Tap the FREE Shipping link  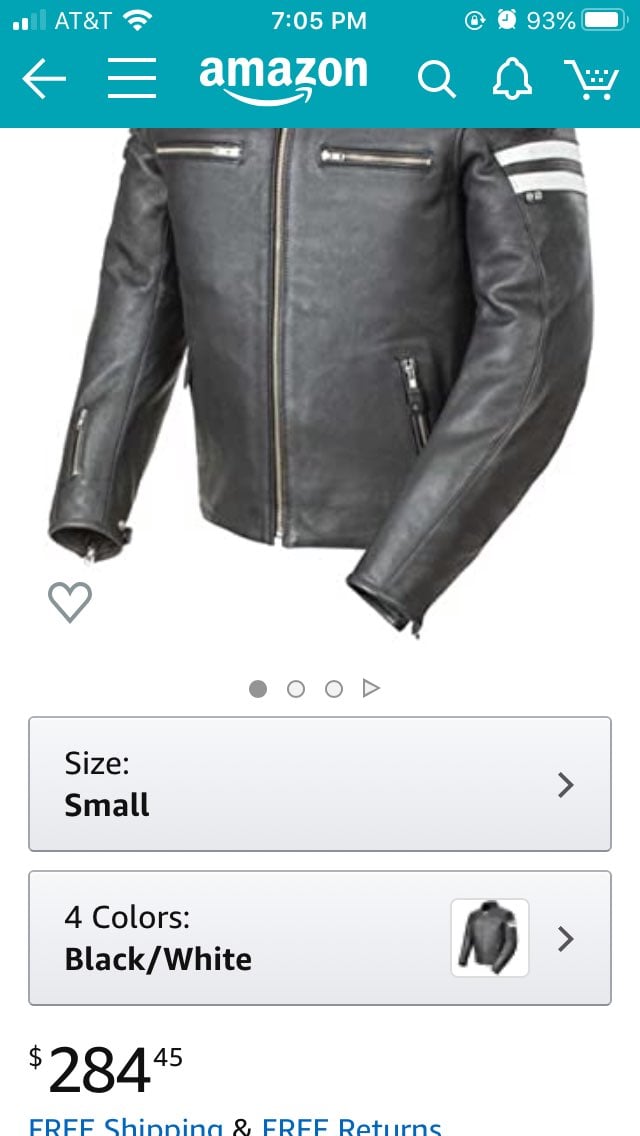tap(125, 1127)
